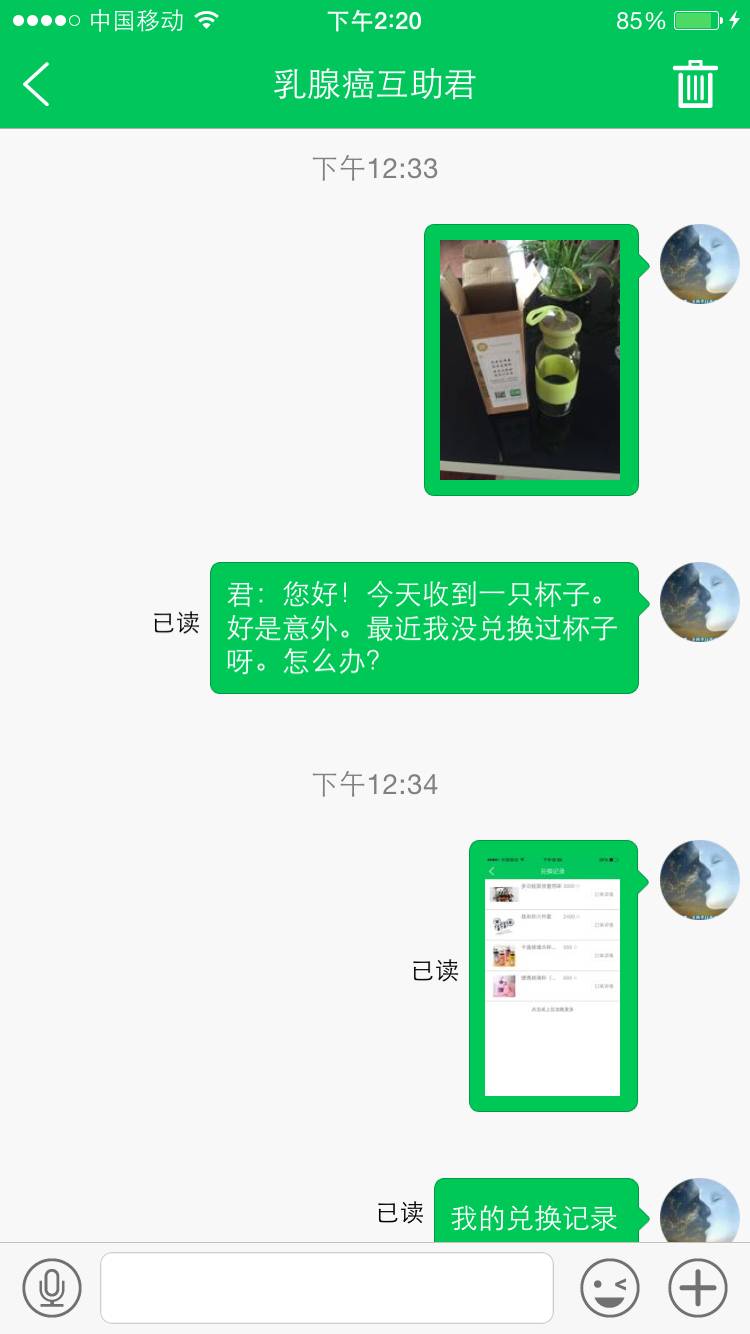Tap the trash icon to delete chat
Image resolution: width=750 pixels, height=1334 pixels.
(x=695, y=84)
